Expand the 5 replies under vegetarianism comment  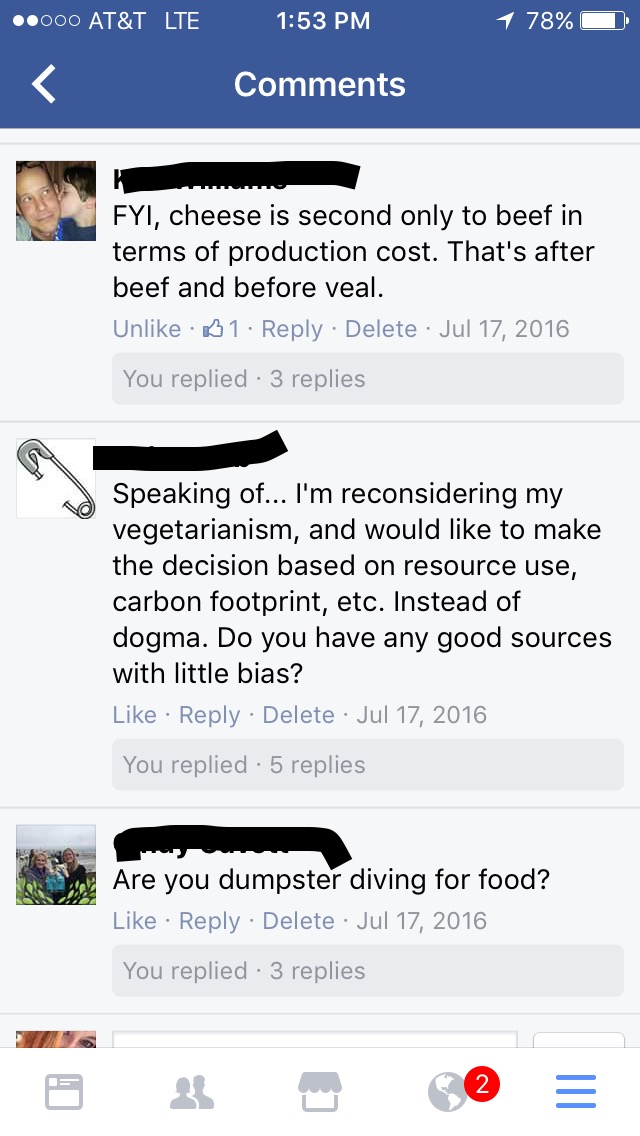pos(367,765)
